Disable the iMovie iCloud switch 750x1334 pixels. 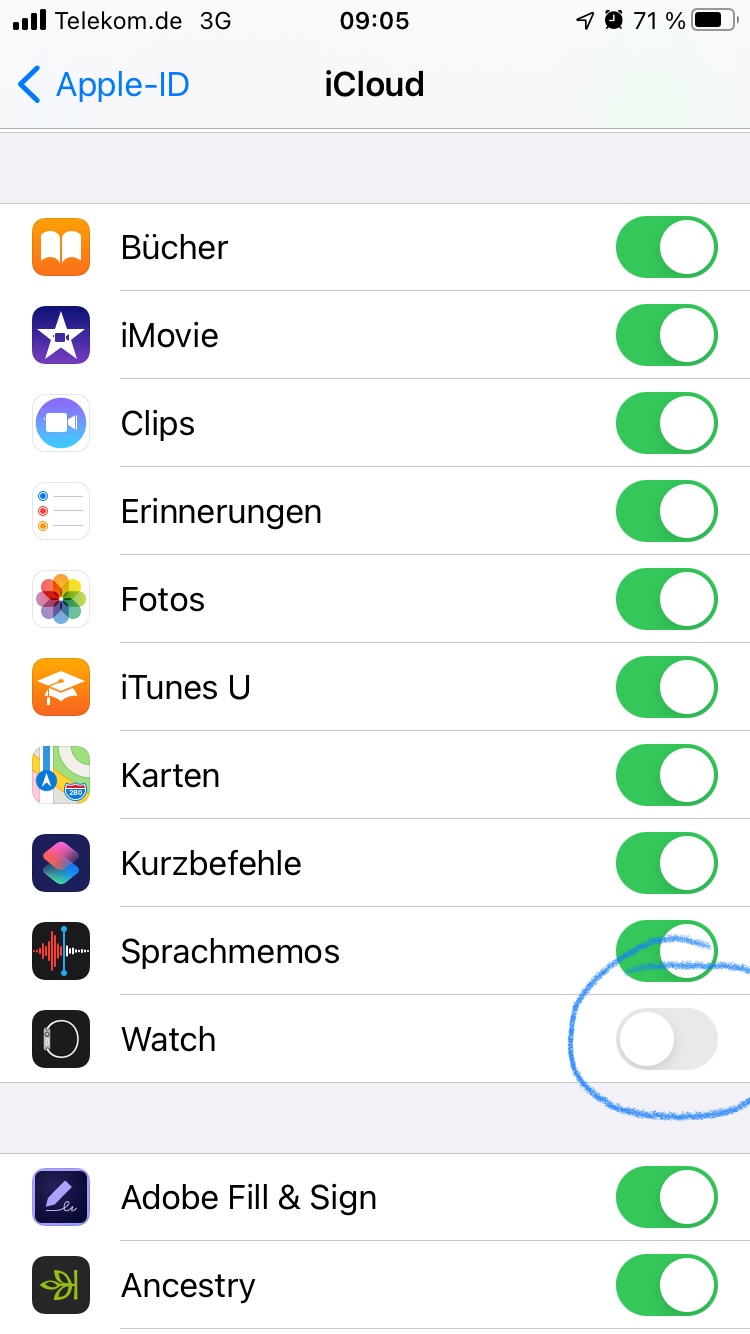[x=666, y=335]
